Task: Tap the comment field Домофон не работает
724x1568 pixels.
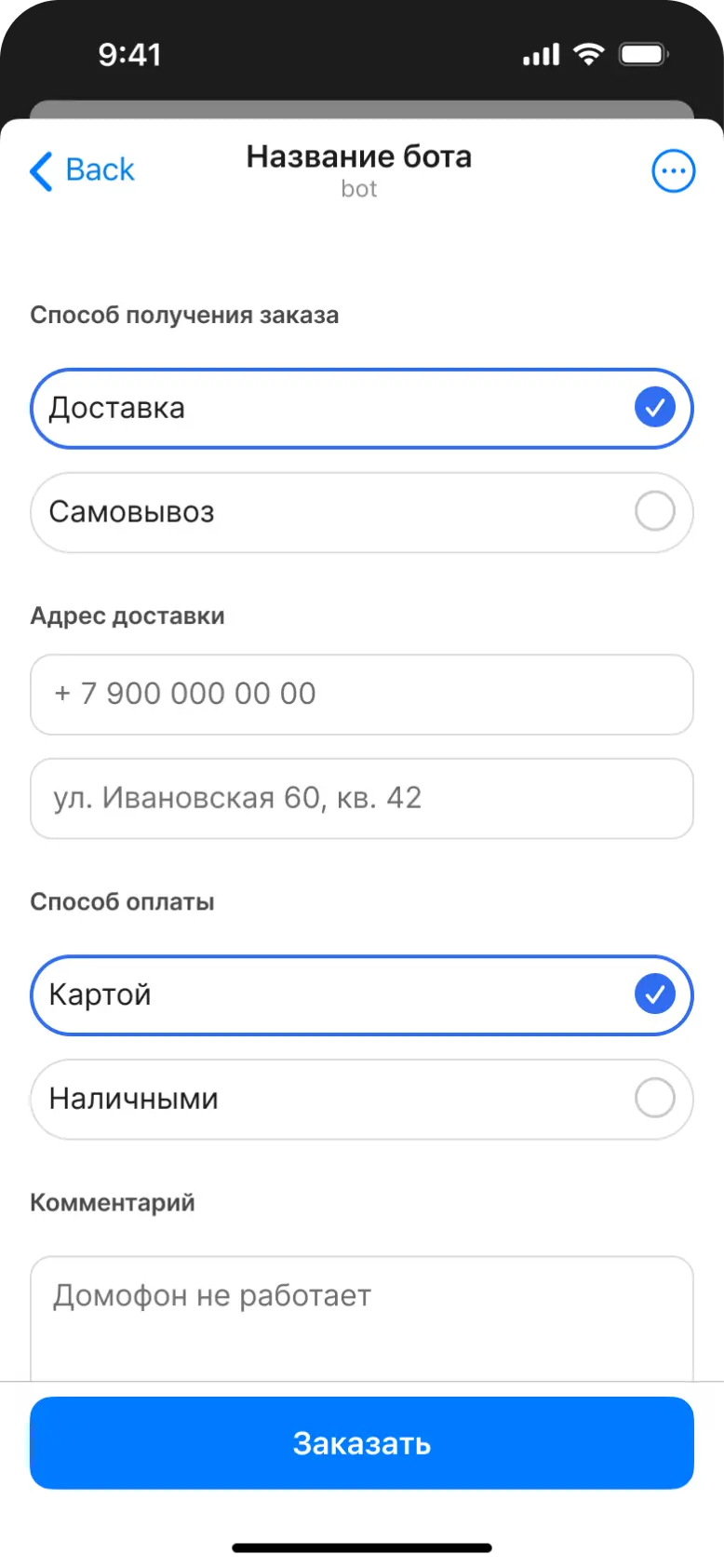Action: click(x=361, y=1294)
